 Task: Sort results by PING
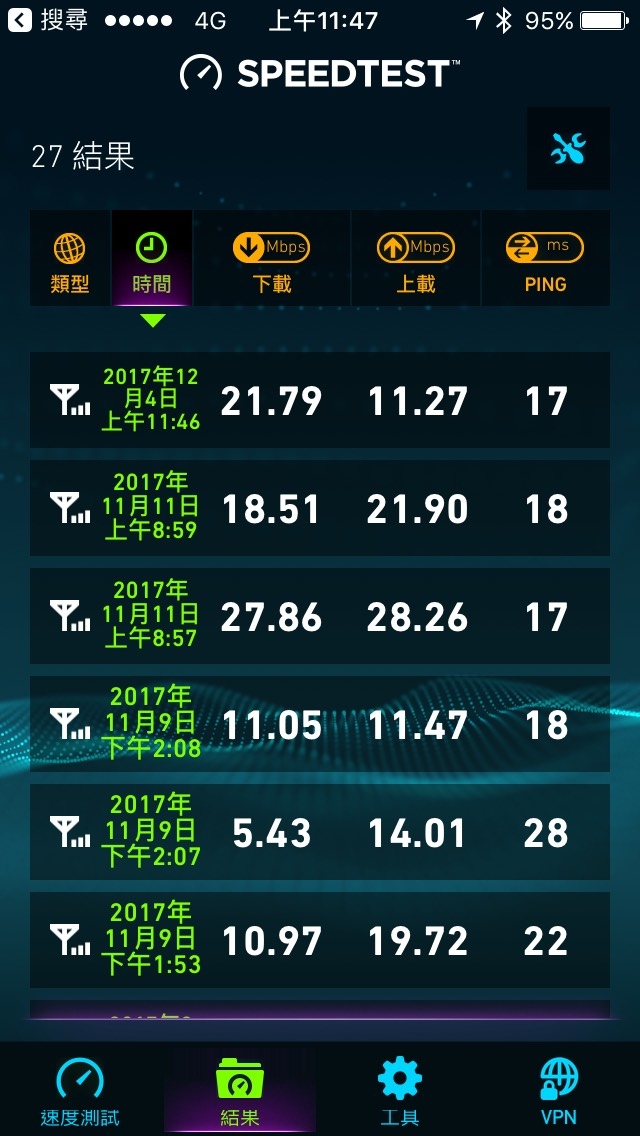tap(545, 258)
